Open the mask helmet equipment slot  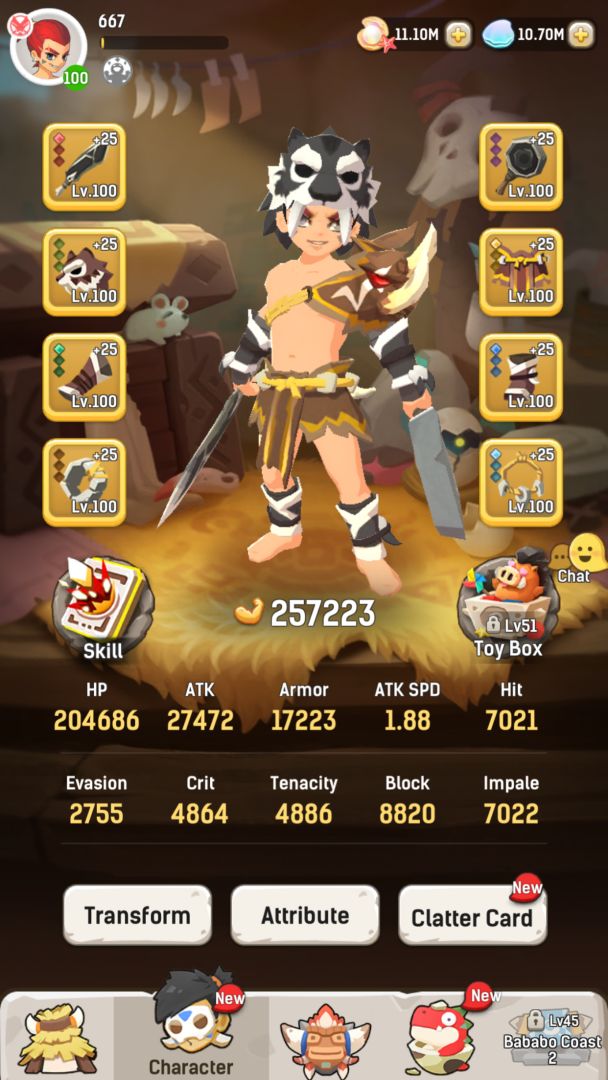pyautogui.click(x=84, y=271)
